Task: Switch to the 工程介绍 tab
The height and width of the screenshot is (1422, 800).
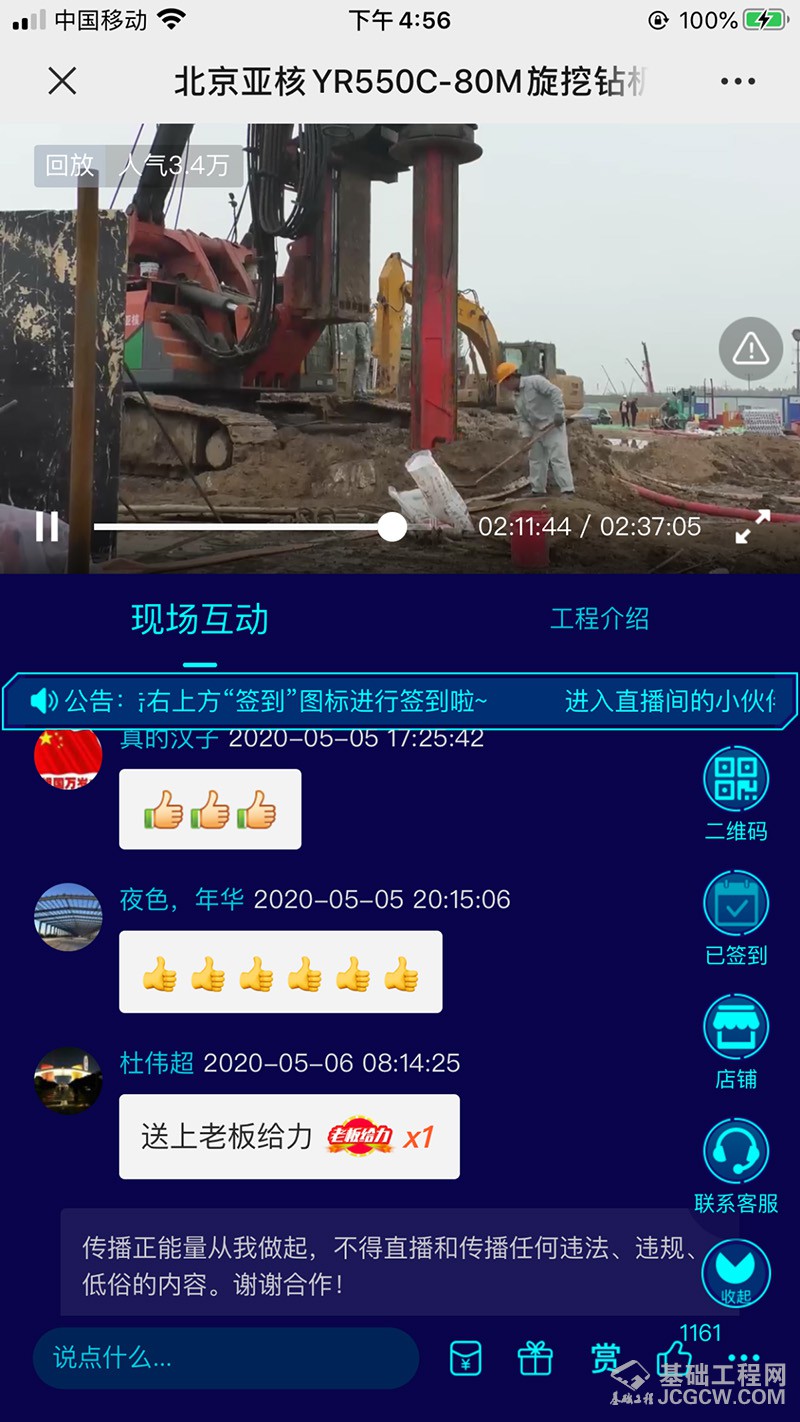Action: (599, 619)
